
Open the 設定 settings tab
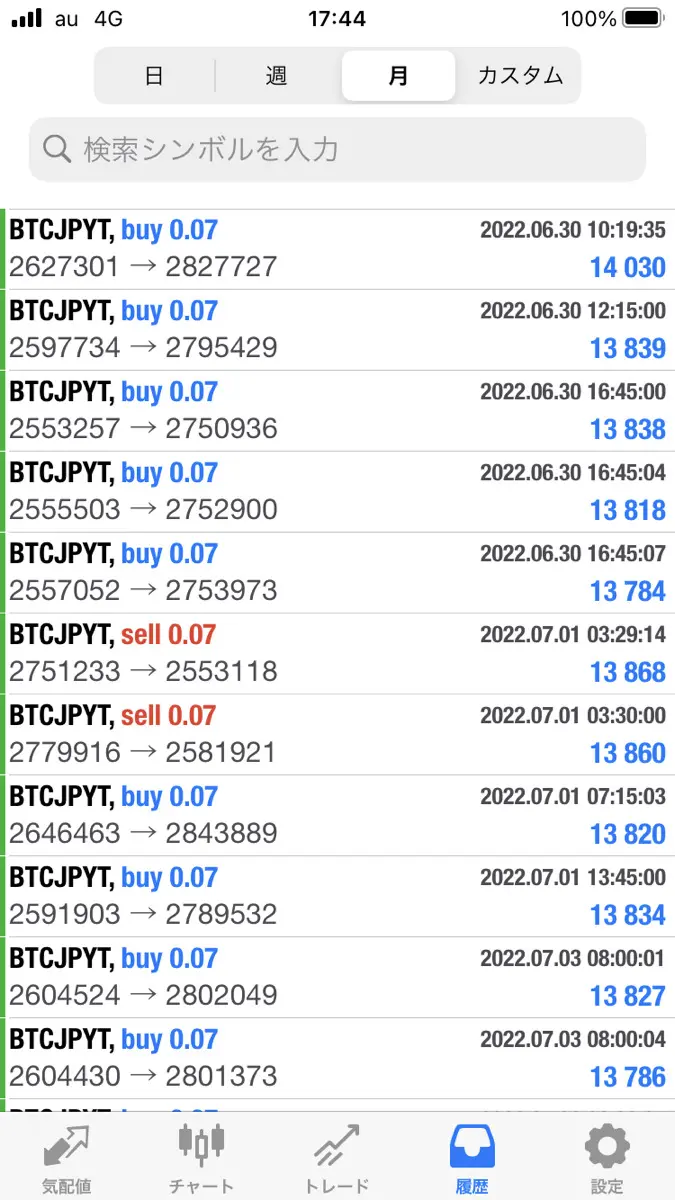(x=607, y=1158)
